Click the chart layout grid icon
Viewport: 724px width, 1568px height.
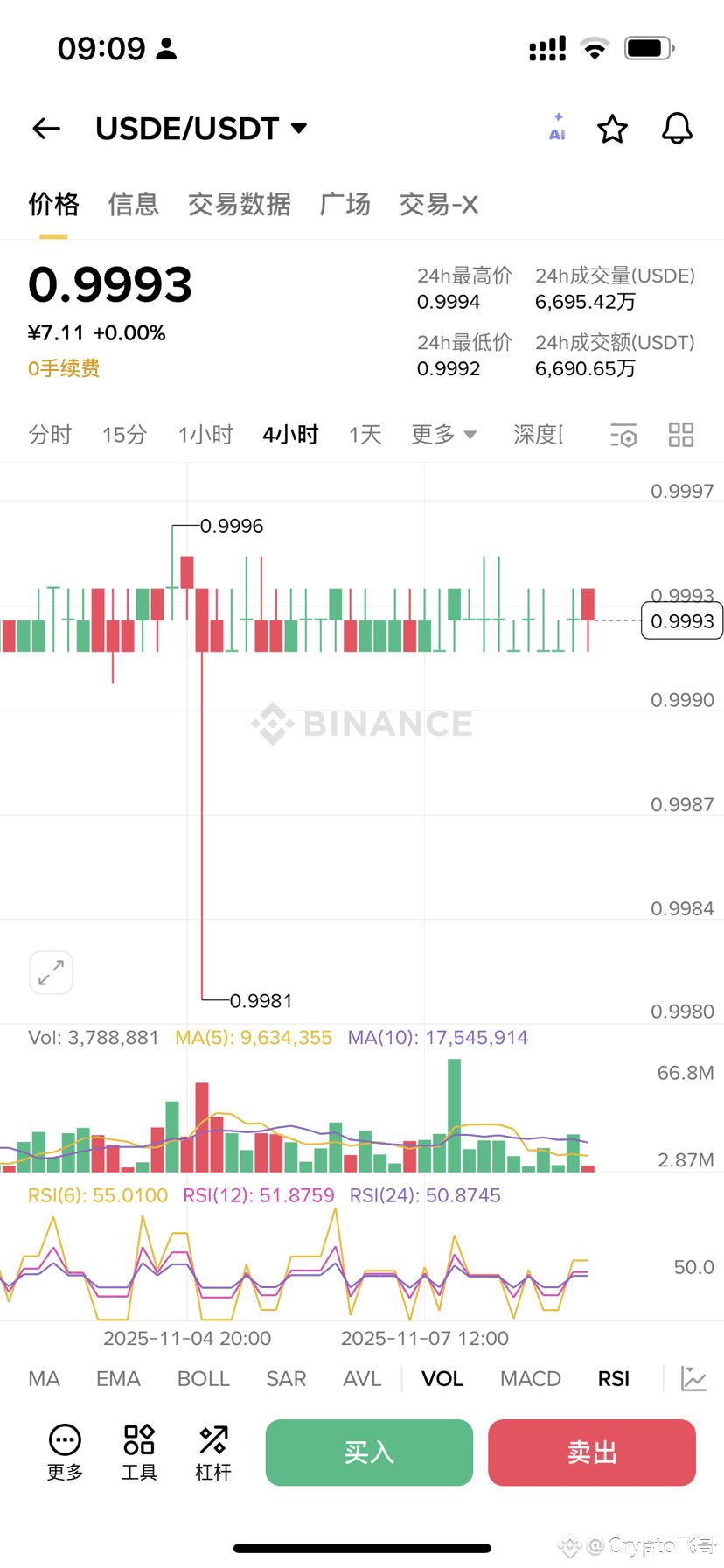click(681, 435)
